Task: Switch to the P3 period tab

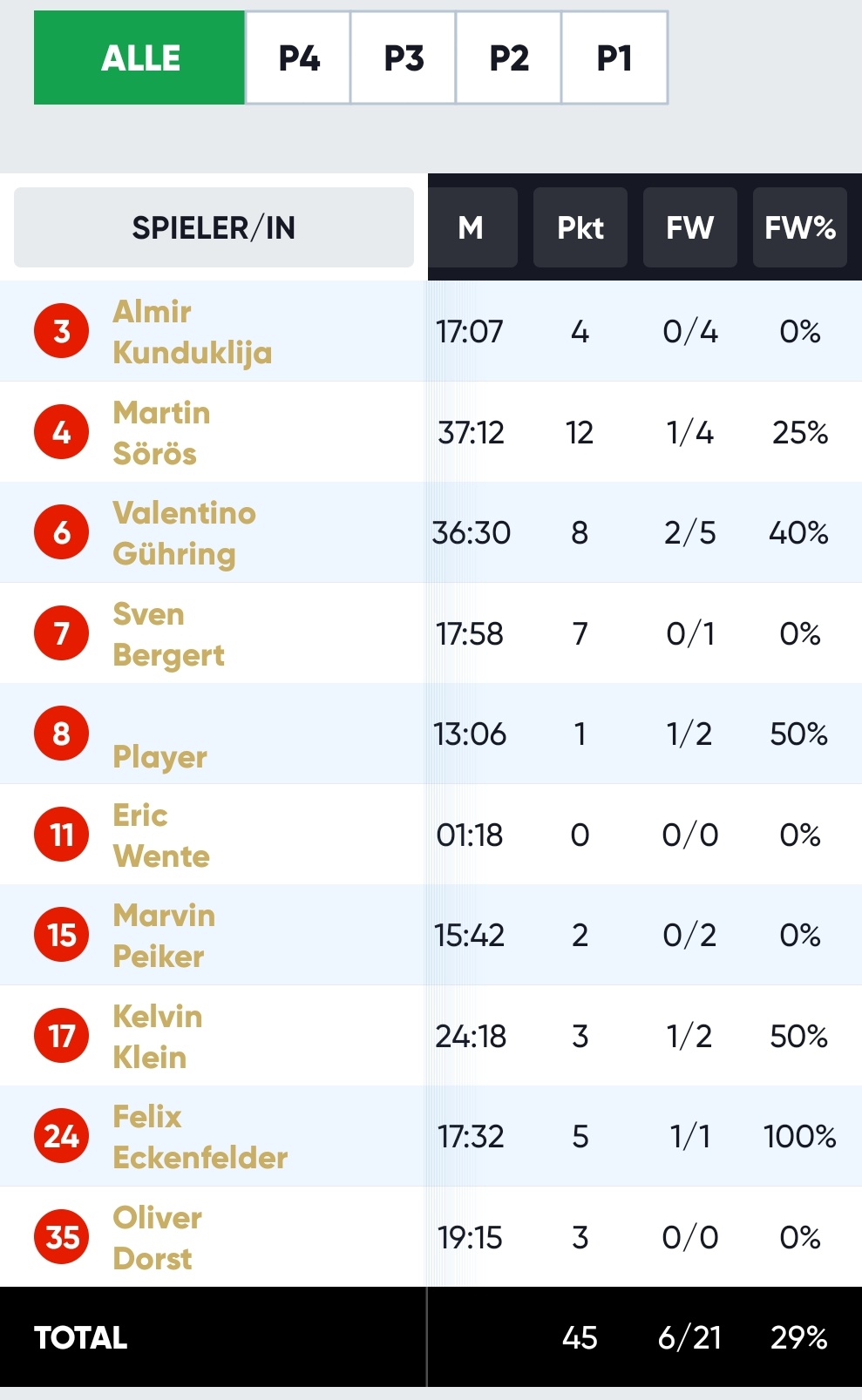Action: (404, 57)
